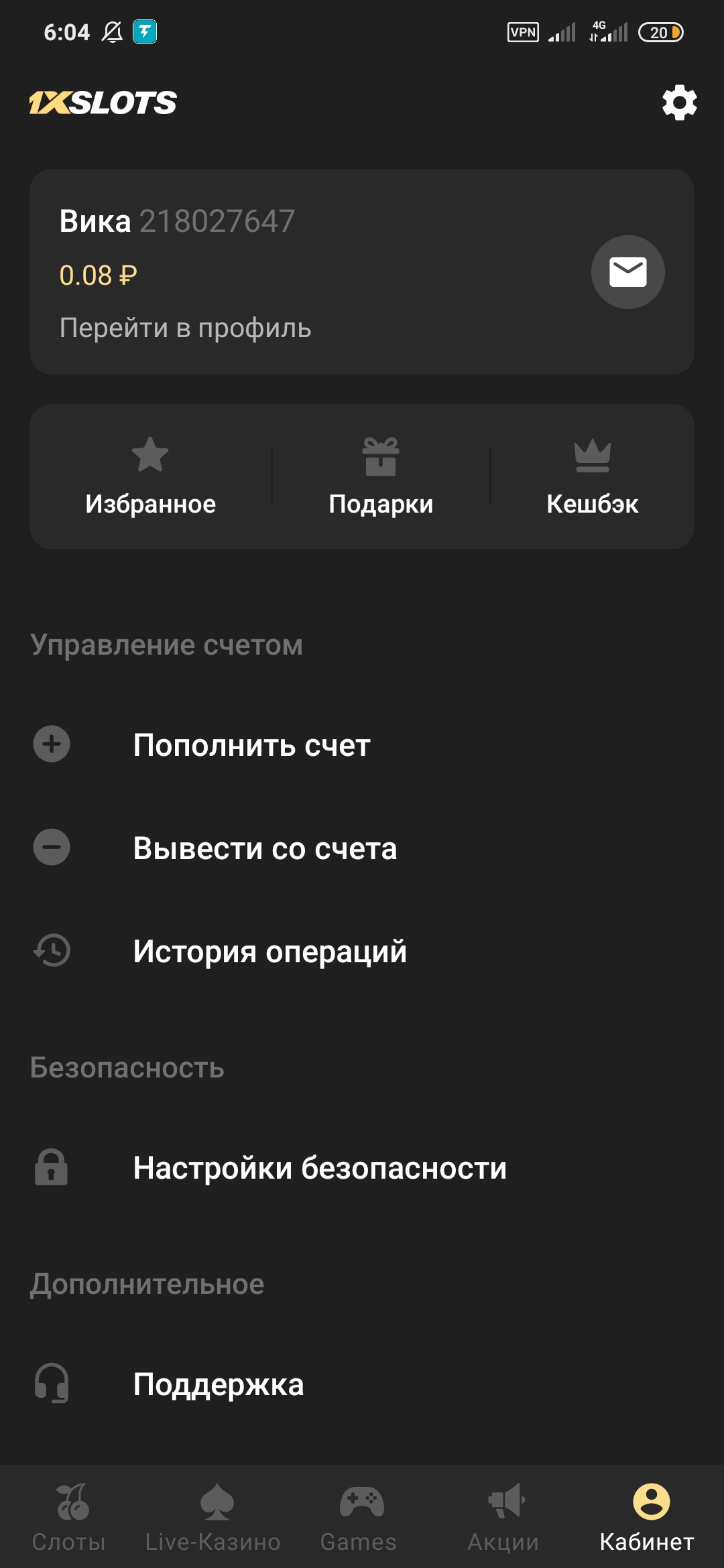724x1568 pixels.
Task: Open Перейти в профиль link
Action: 186,328
